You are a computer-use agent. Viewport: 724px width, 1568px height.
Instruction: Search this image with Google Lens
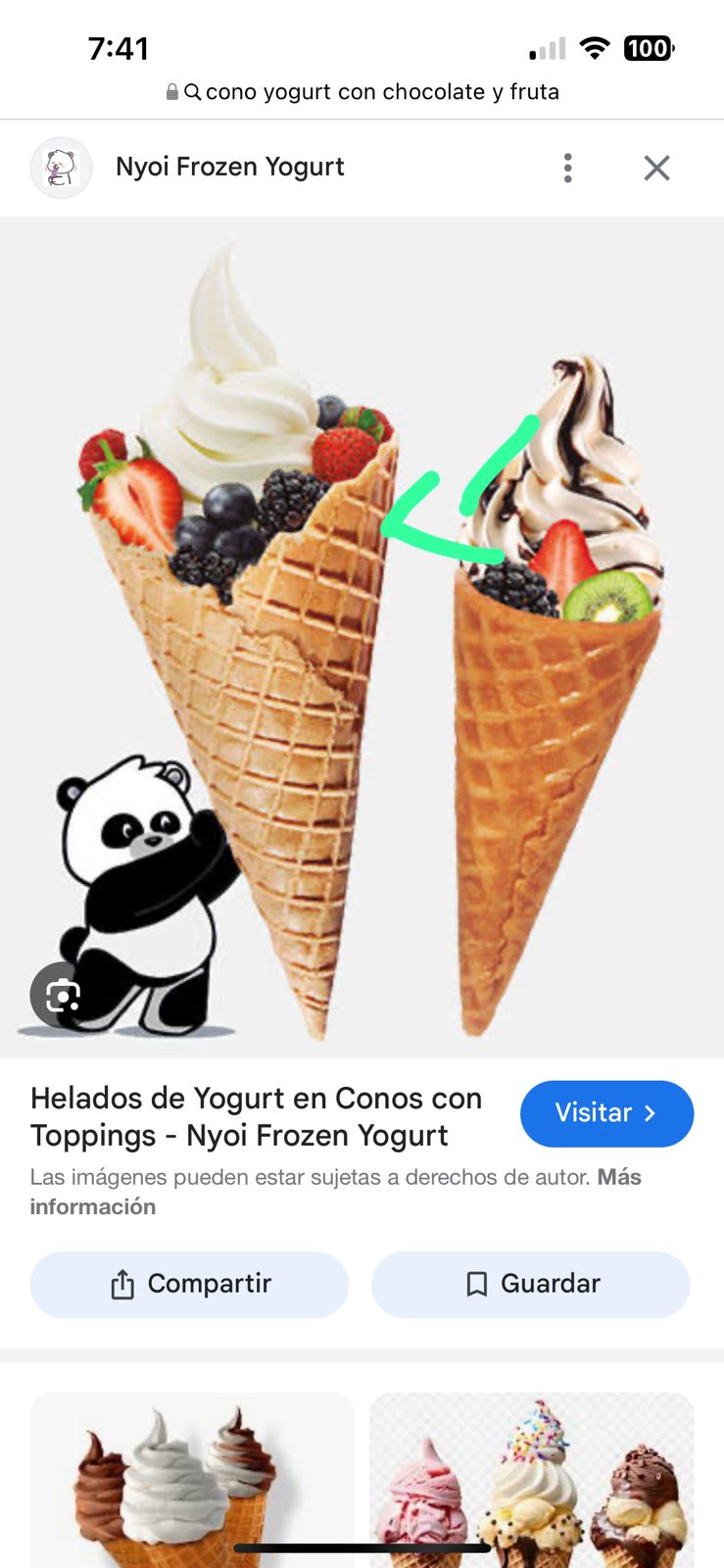(x=63, y=996)
